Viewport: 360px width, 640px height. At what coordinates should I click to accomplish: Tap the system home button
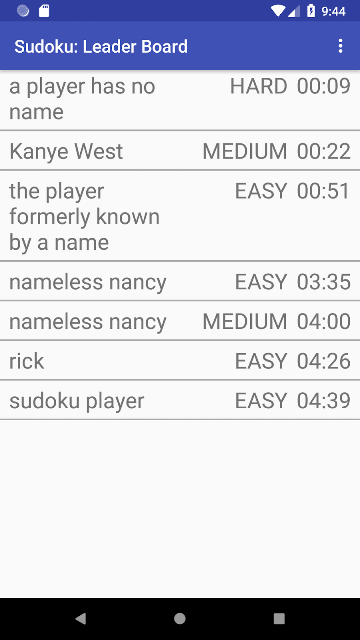(x=180, y=619)
